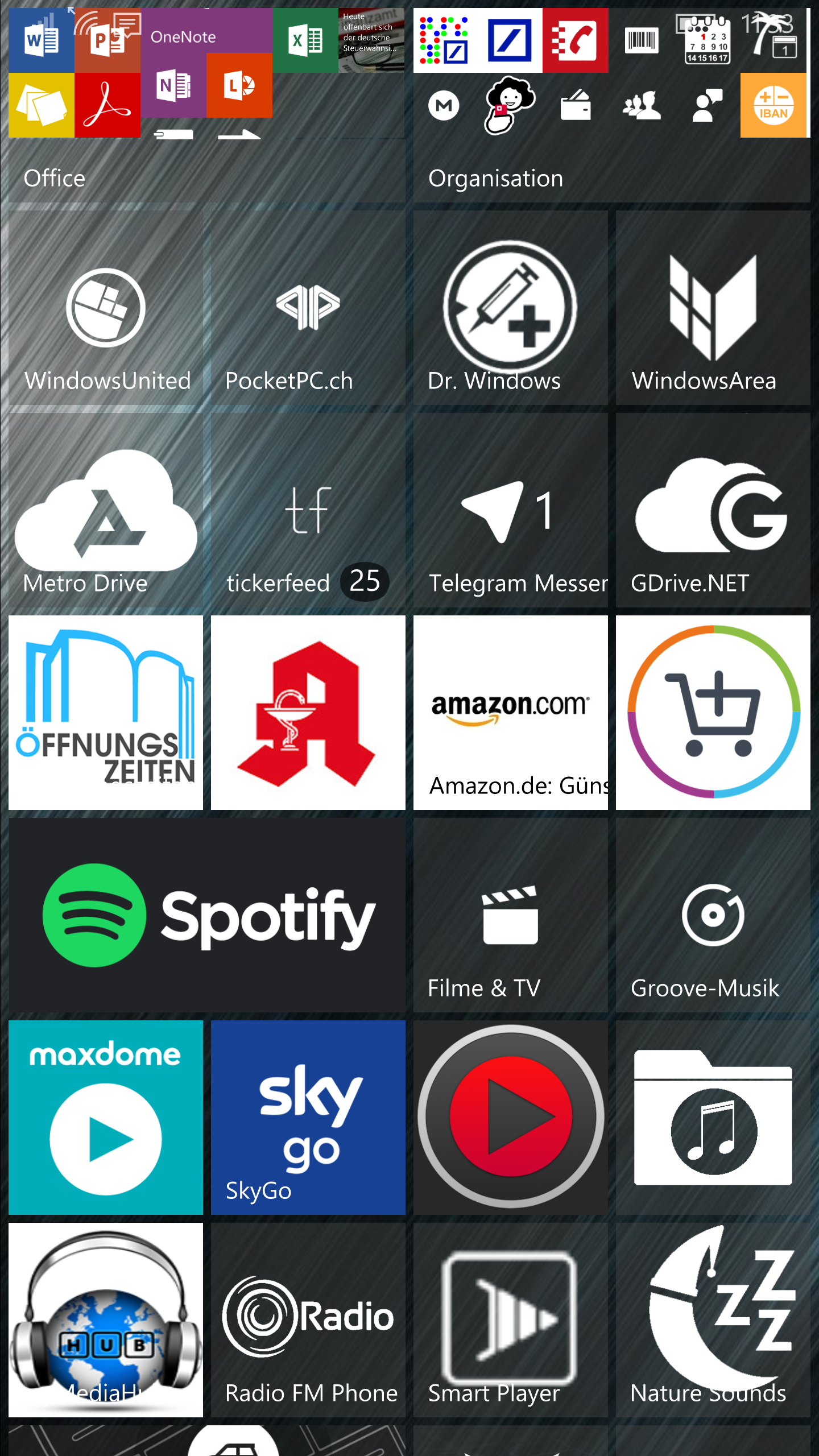819x1456 pixels.
Task: Launch WindowsArea tile
Action: pos(713,308)
